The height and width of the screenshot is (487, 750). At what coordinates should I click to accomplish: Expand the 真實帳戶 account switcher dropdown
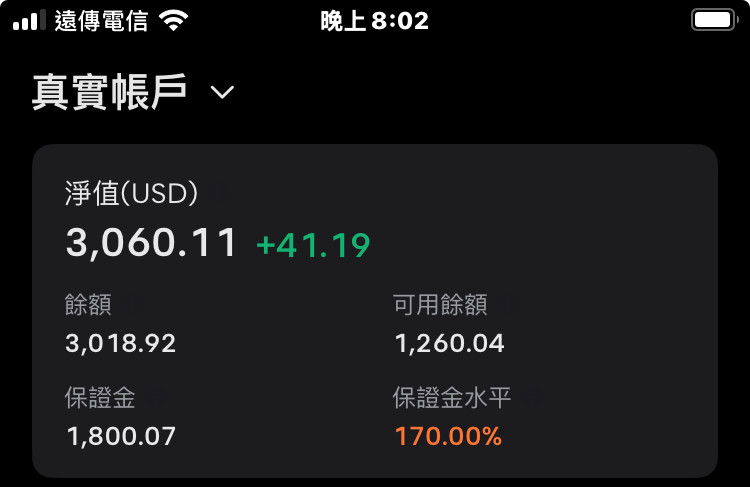click(222, 92)
